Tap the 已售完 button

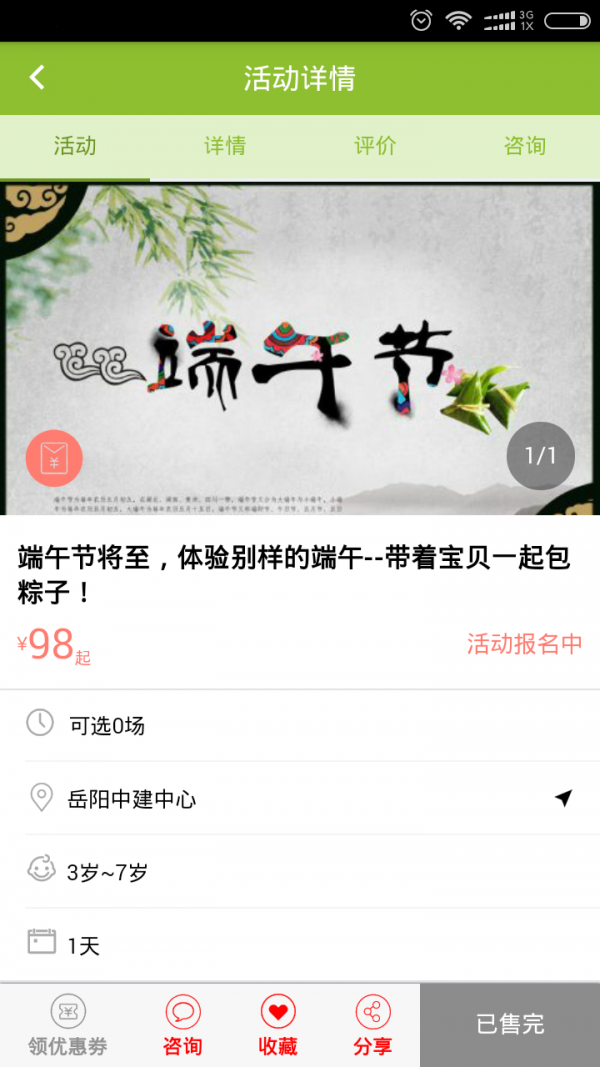click(x=510, y=1024)
